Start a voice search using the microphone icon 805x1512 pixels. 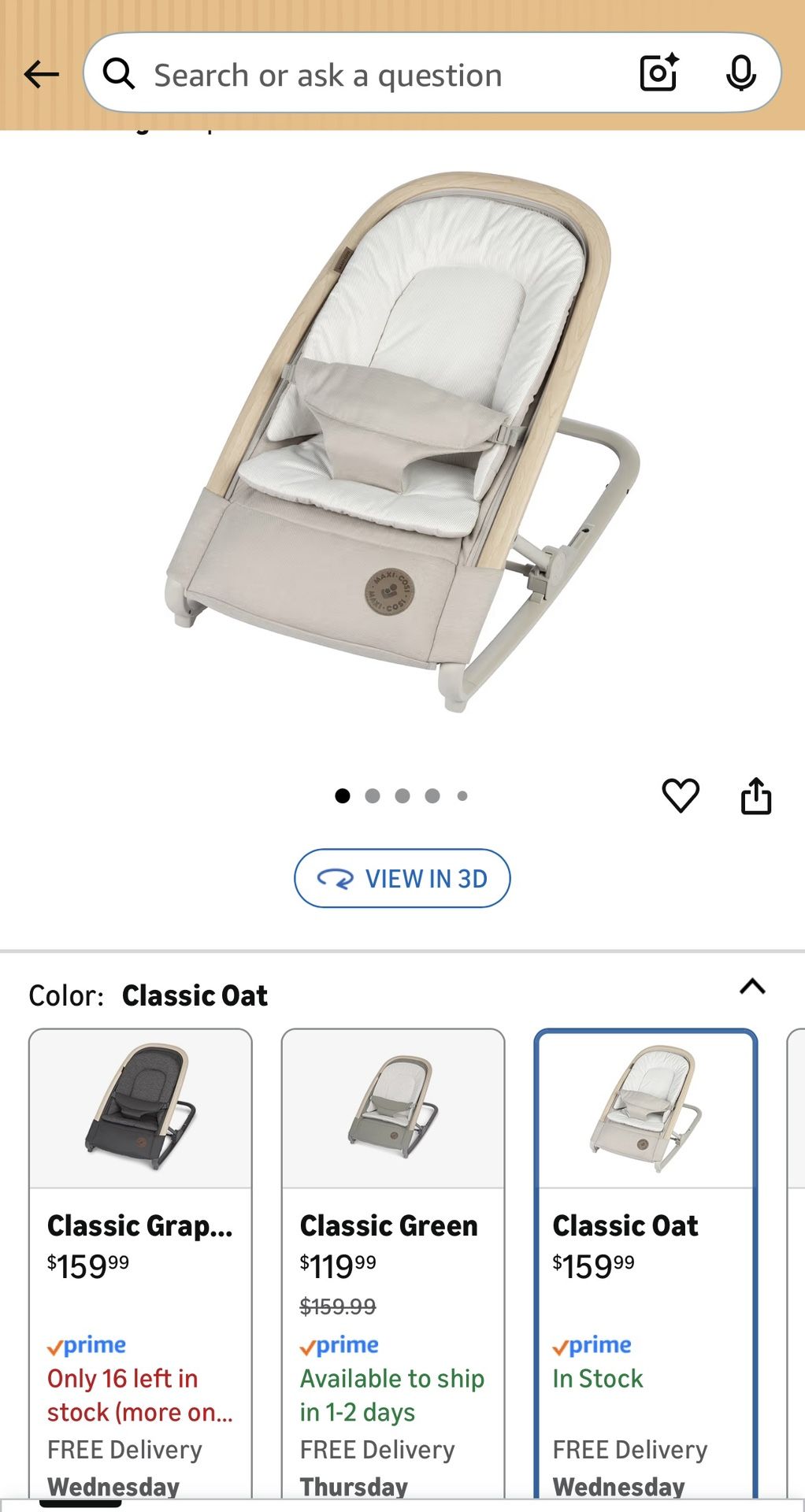pos(739,73)
